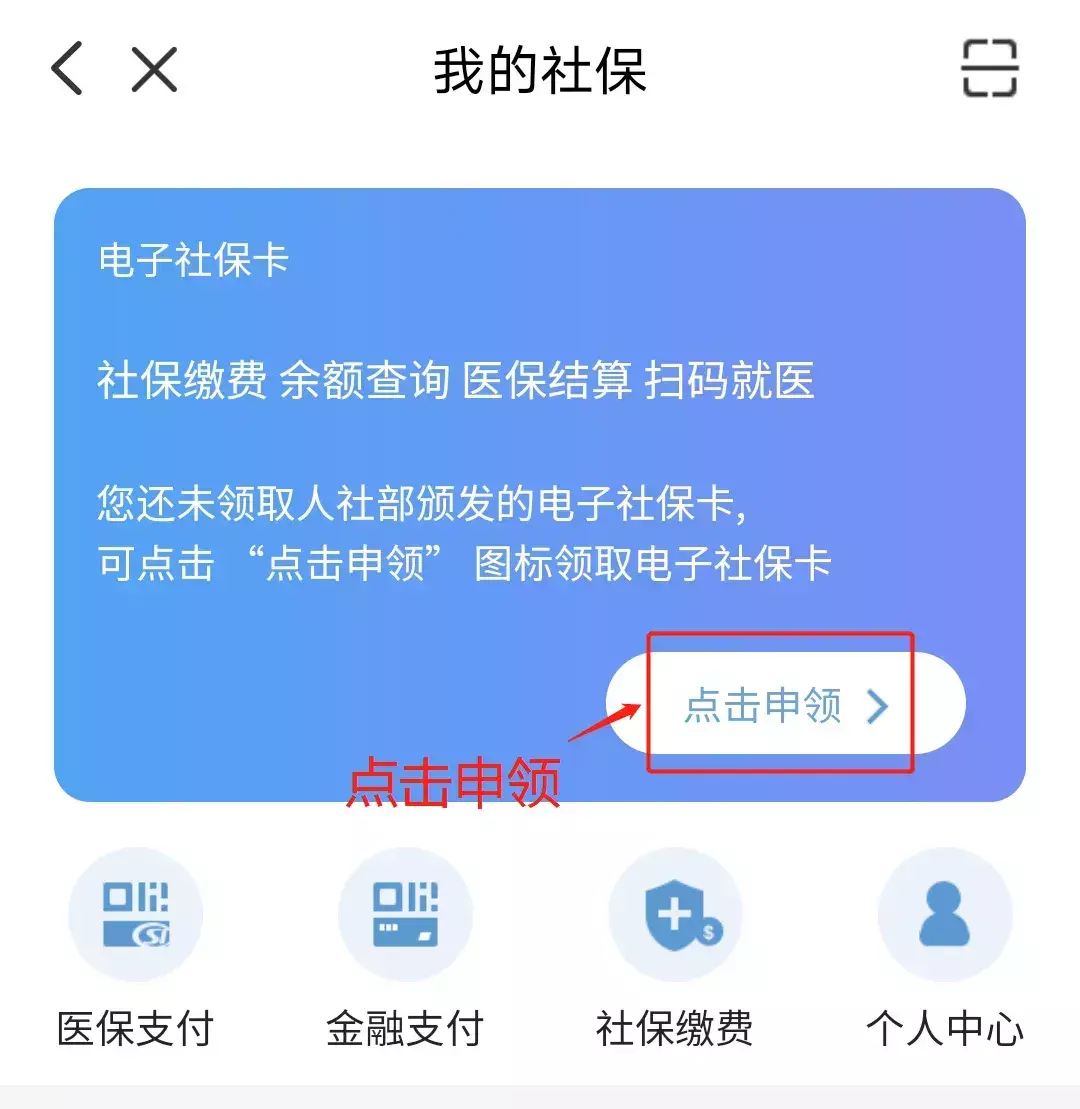
Task: Open the 医保支付 (medical insurance payment) icon
Action: (x=135, y=913)
